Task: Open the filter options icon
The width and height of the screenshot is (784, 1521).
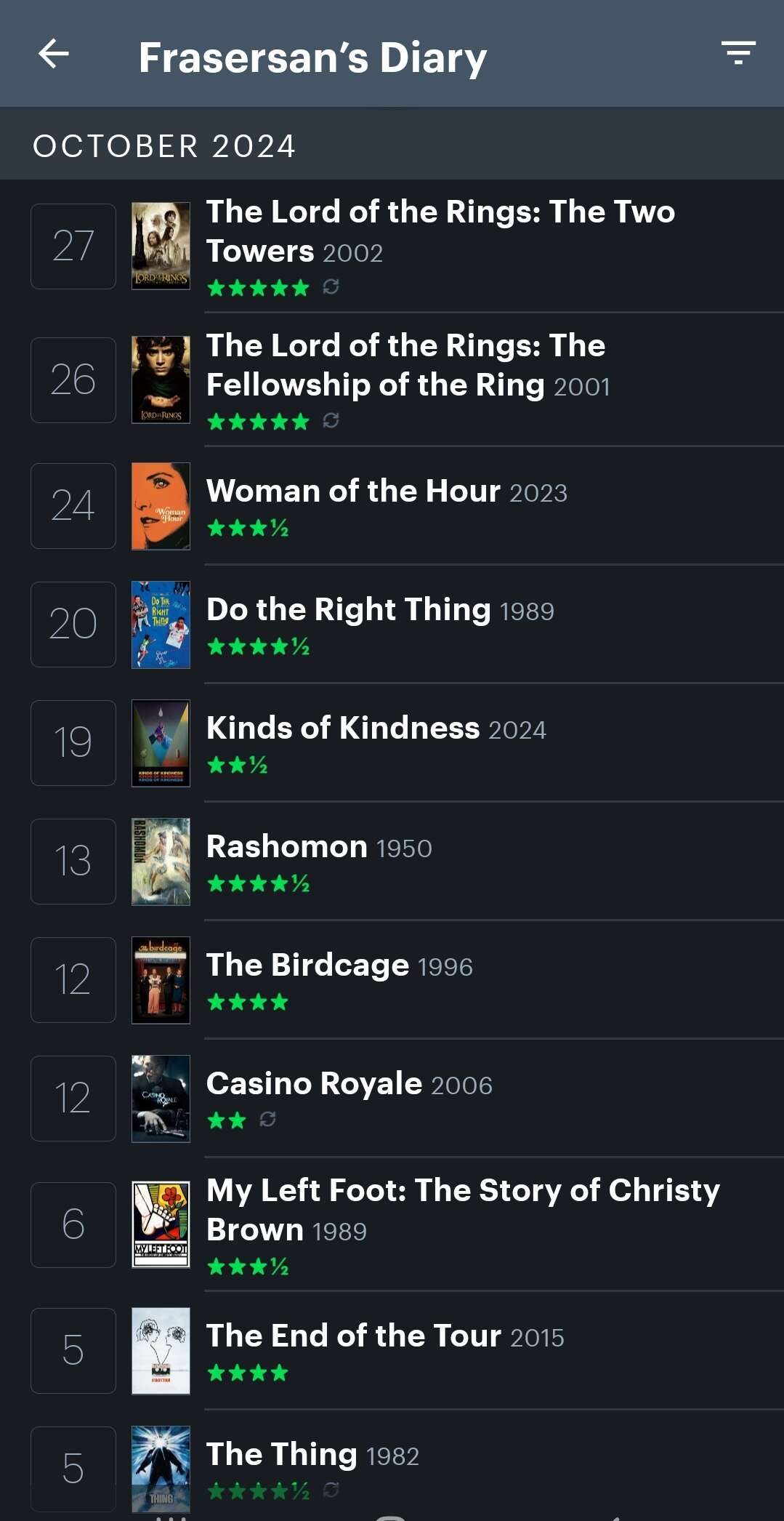Action: (737, 54)
